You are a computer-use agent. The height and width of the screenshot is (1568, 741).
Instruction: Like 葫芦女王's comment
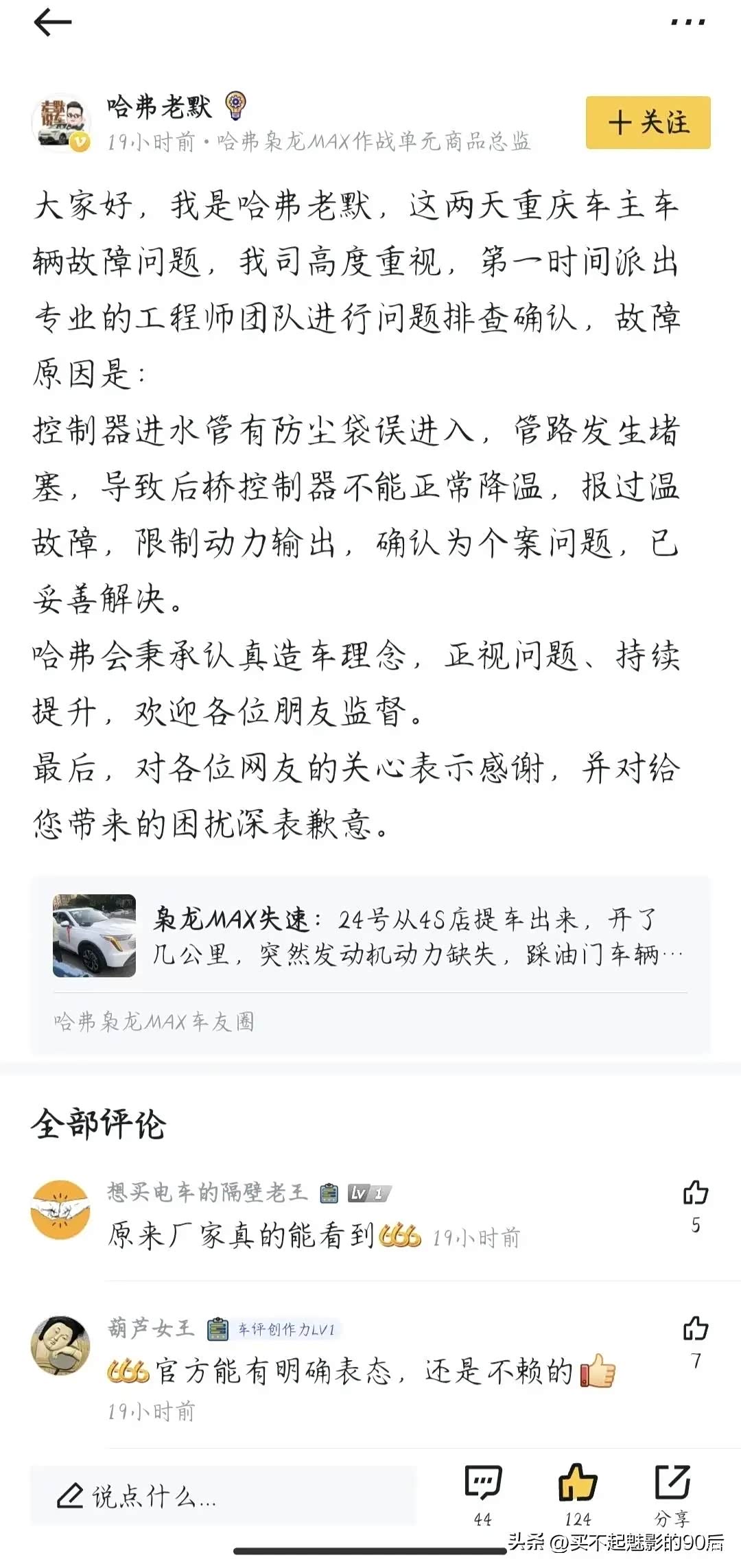point(695,1329)
